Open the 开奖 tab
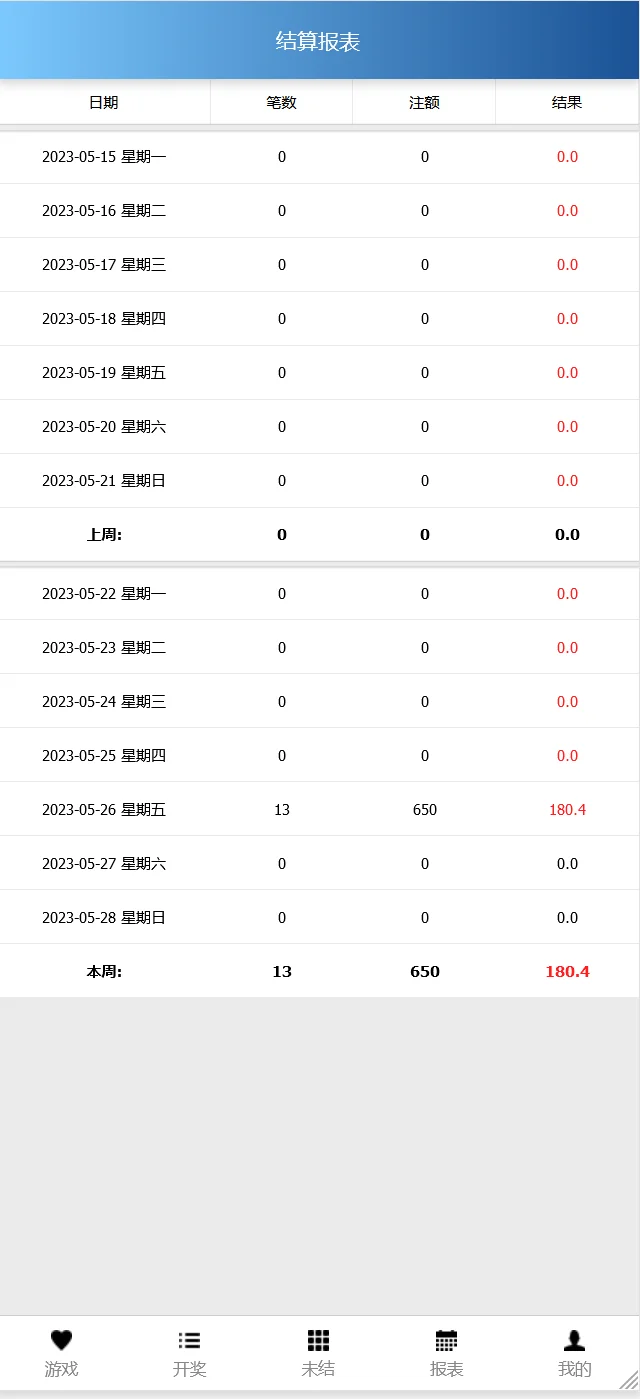The height and width of the screenshot is (1399, 640). [190, 1353]
